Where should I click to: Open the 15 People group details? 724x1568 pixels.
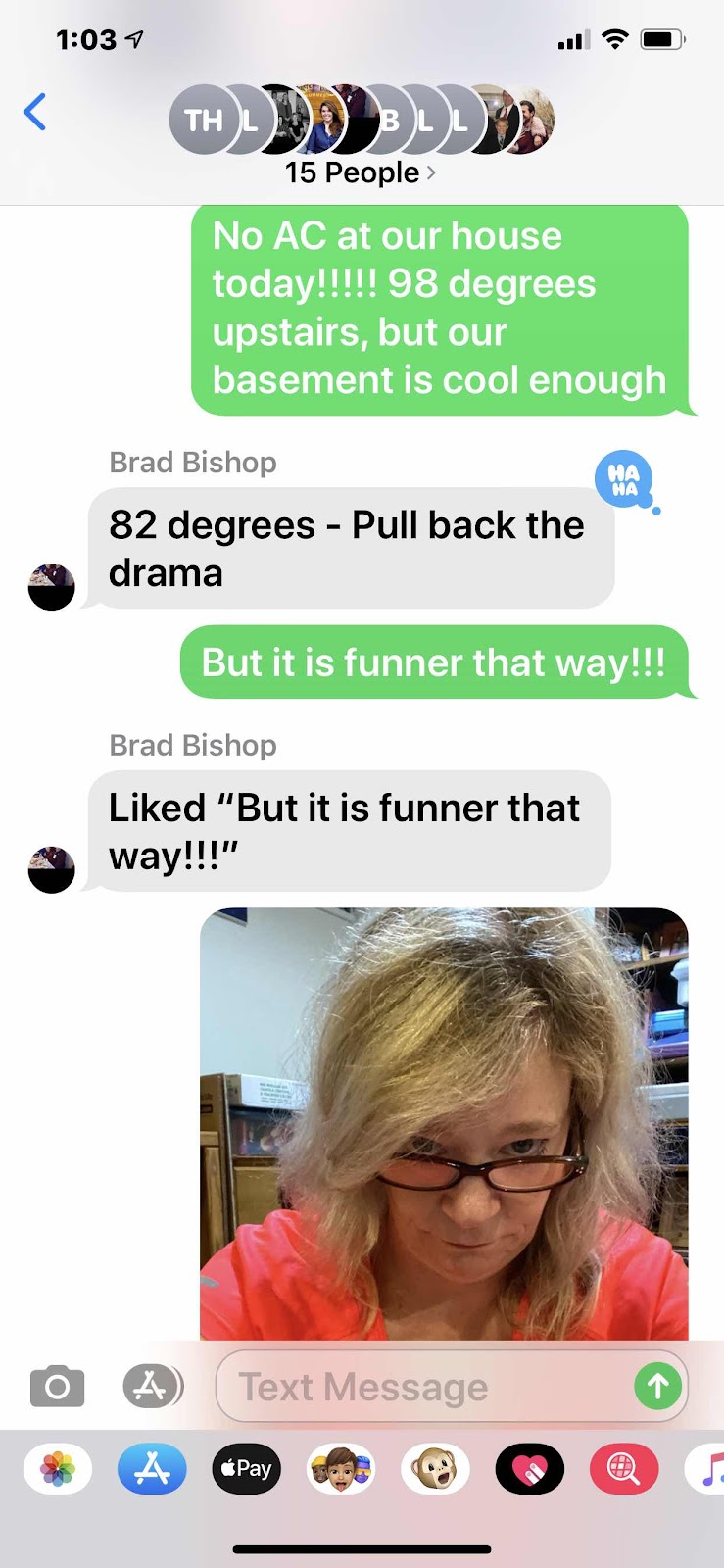(360, 172)
